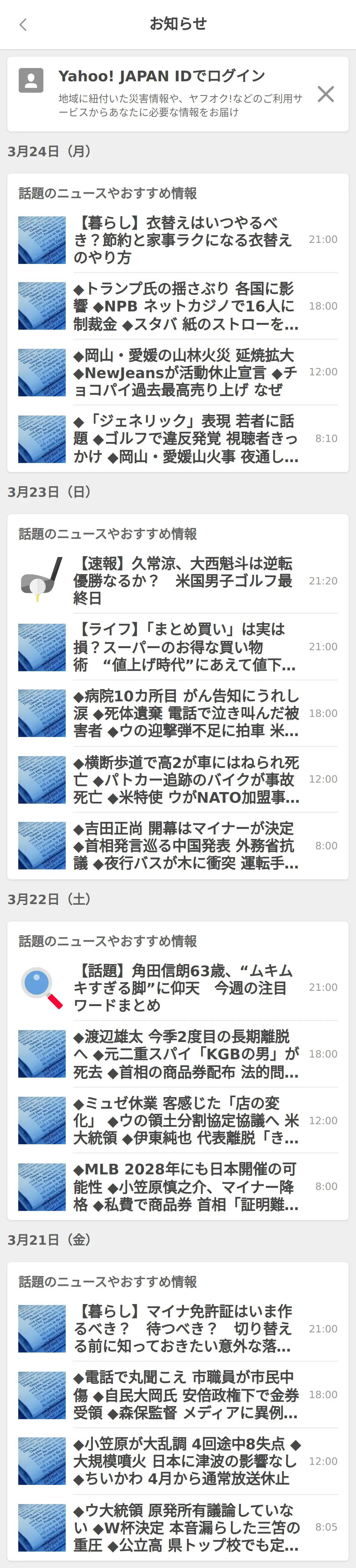This screenshot has height=1568, width=356.
Task: Dismiss the Yahoo! JAPAN ID login banner
Action: click(x=326, y=94)
